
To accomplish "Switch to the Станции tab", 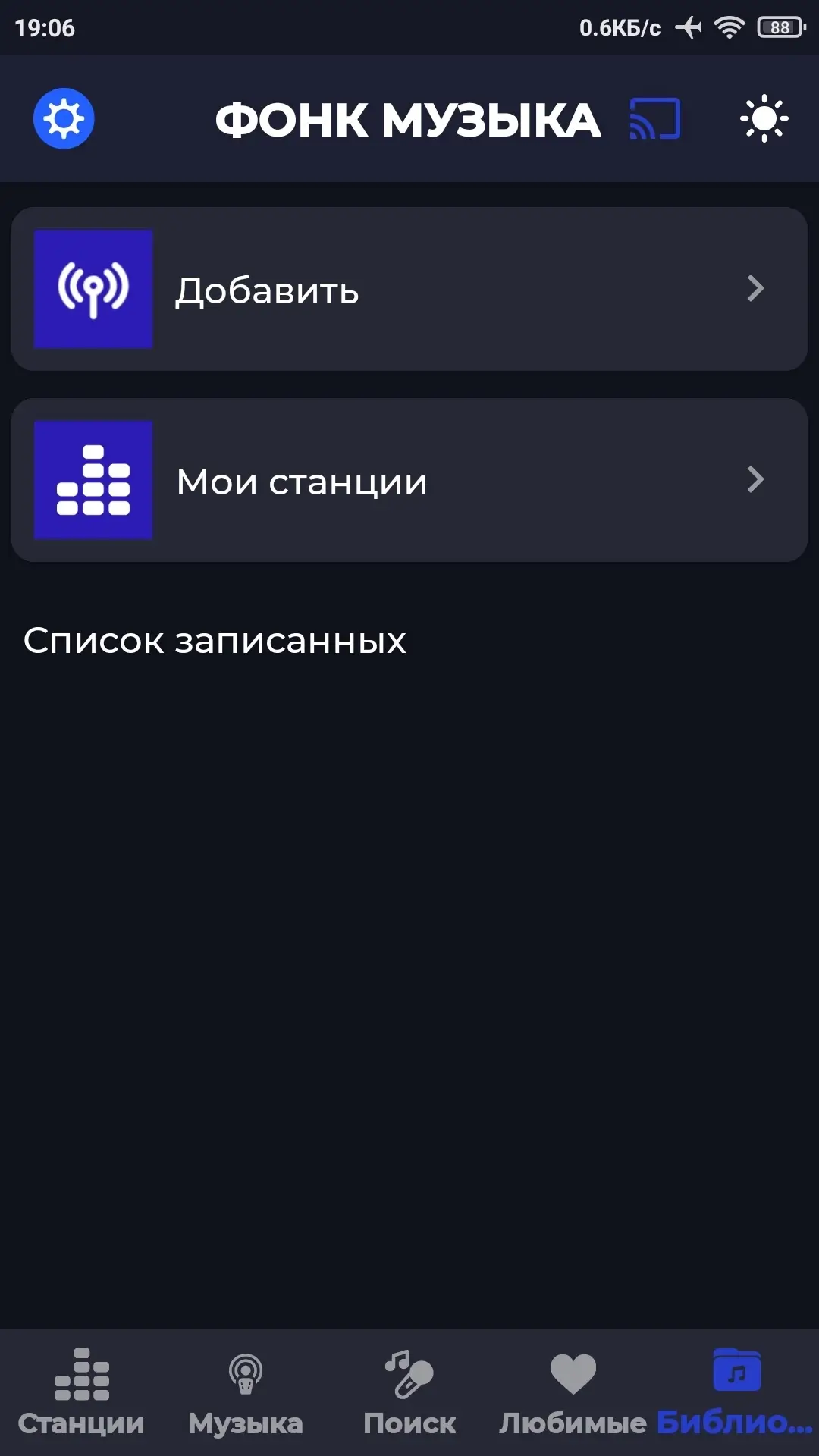I will click(x=81, y=1392).
